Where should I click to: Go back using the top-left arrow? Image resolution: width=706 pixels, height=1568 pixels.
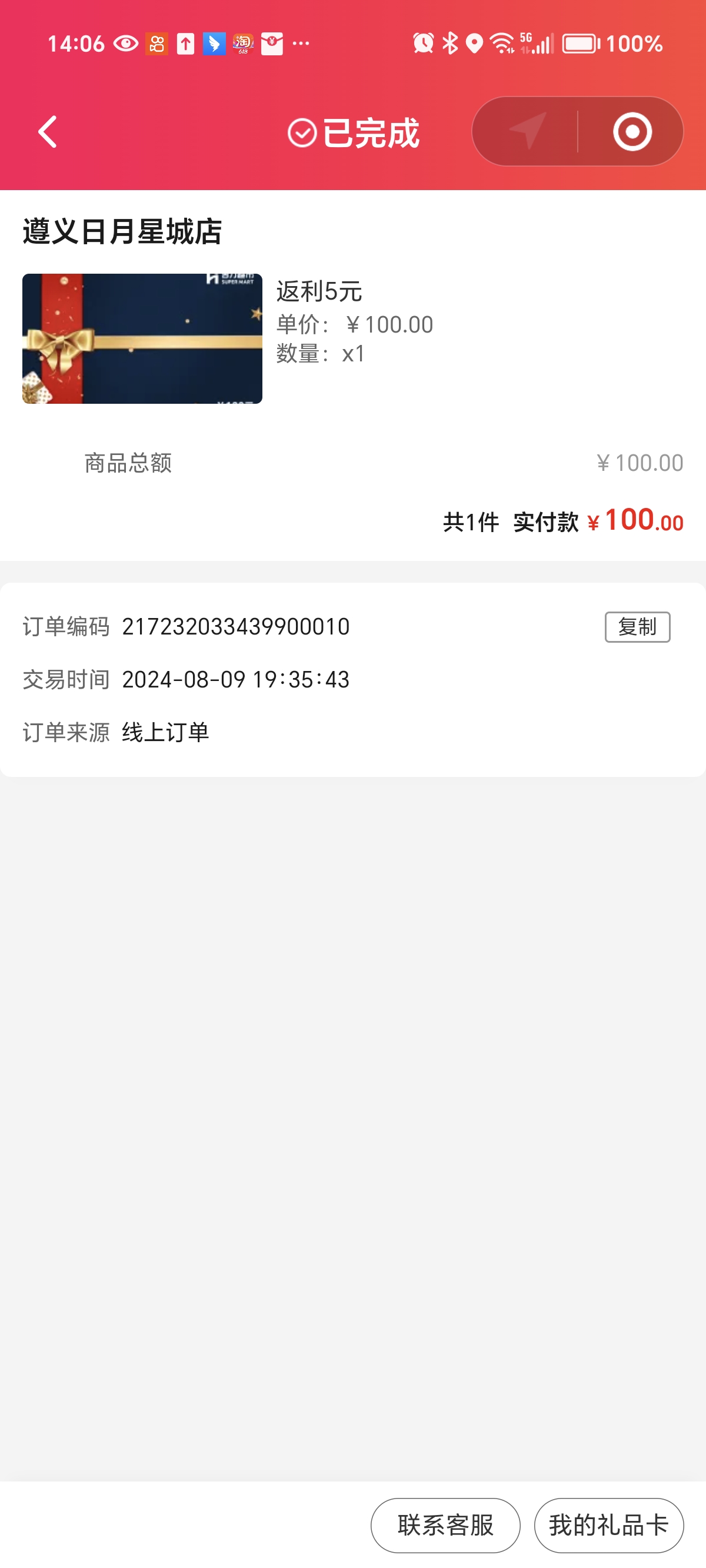coord(48,131)
